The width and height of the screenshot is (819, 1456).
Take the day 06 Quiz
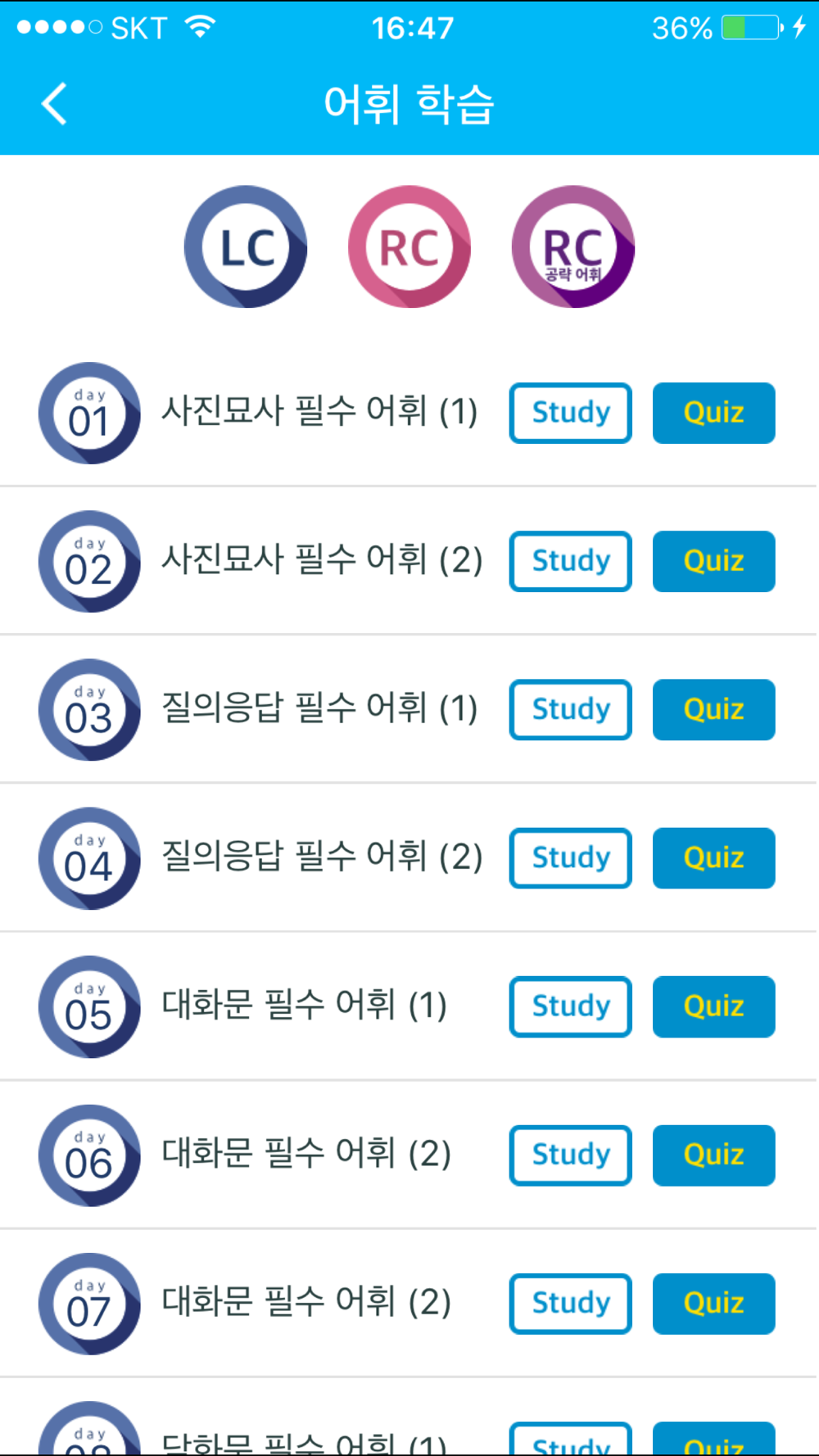714,1155
